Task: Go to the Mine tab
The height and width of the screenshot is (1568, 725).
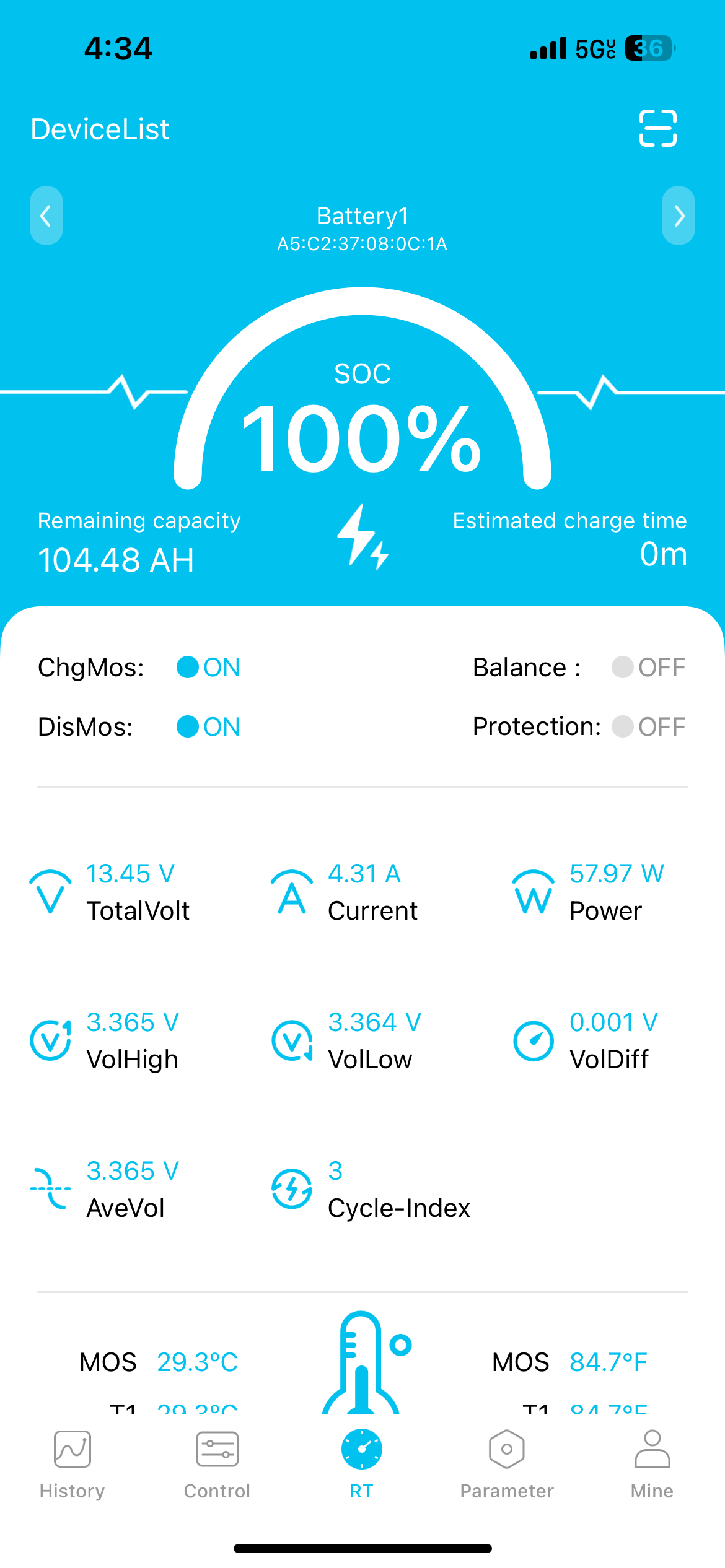Action: tap(652, 1465)
